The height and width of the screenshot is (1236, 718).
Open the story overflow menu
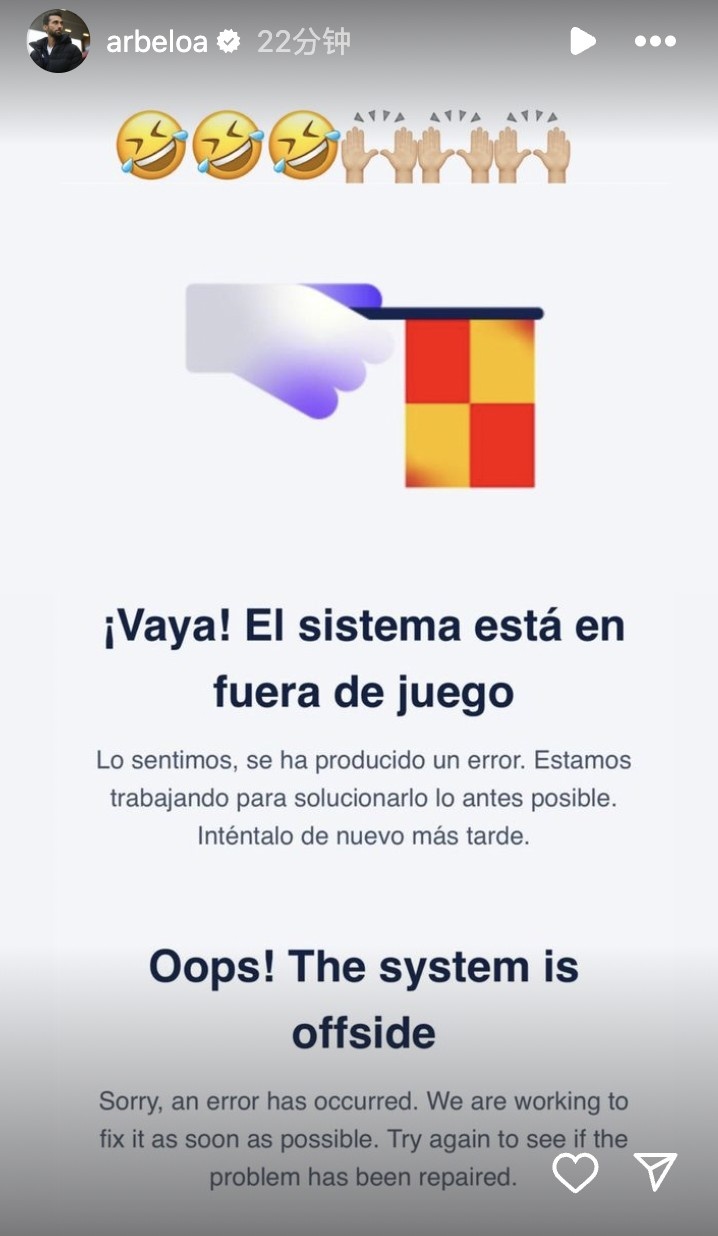tap(655, 41)
